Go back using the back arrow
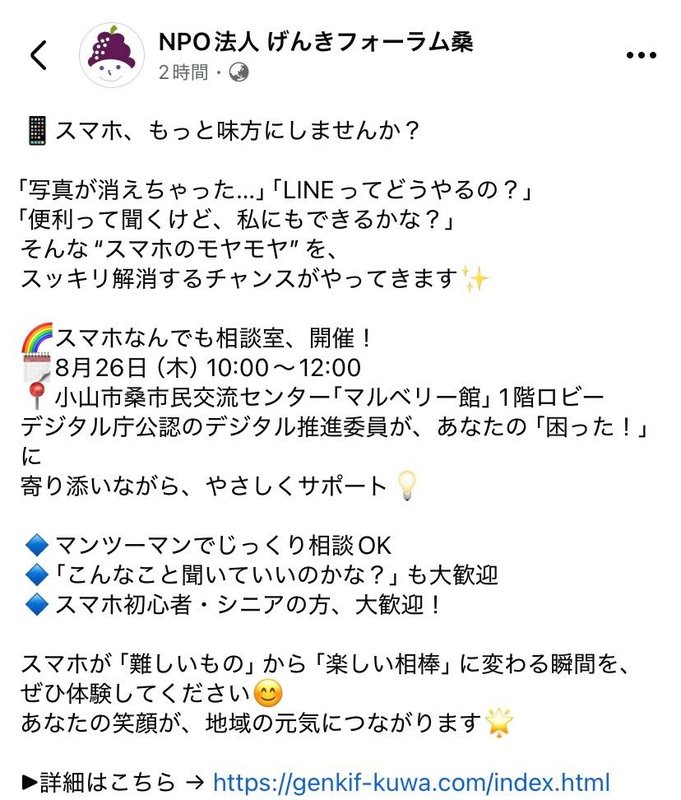Viewport: 681px width, 800px height. (x=39, y=56)
